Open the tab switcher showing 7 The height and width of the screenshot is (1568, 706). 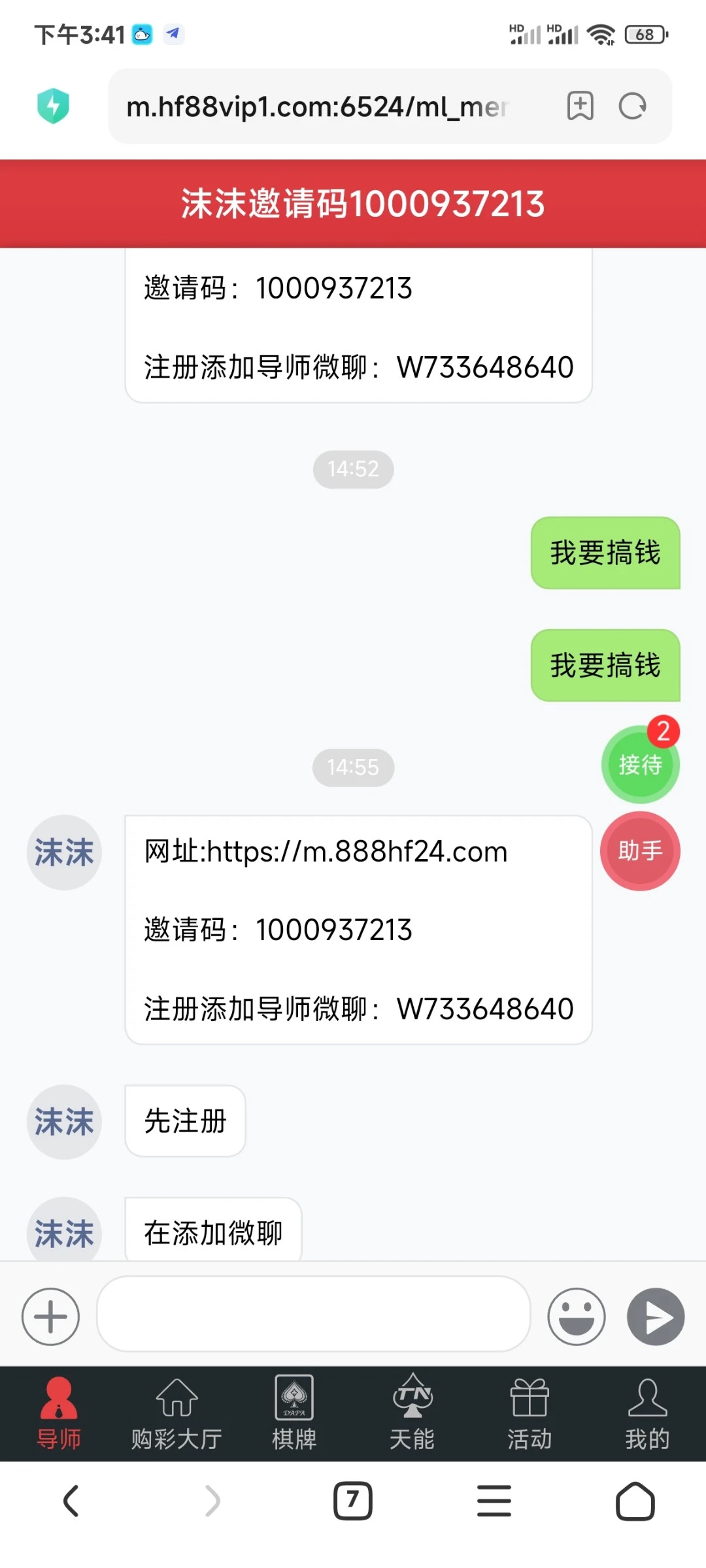click(353, 1501)
